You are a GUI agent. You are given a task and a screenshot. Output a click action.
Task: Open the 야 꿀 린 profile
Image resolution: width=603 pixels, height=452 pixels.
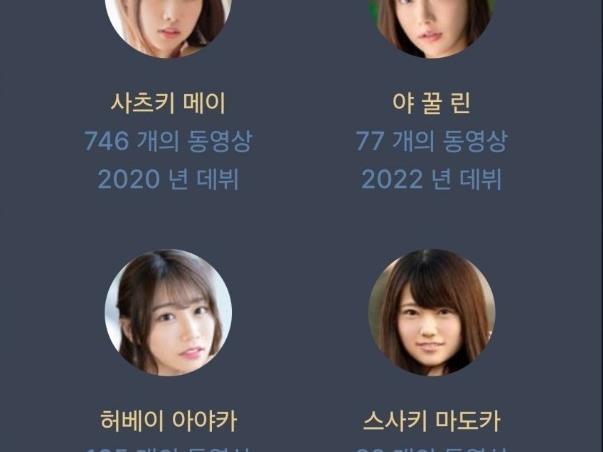pyautogui.click(x=431, y=103)
